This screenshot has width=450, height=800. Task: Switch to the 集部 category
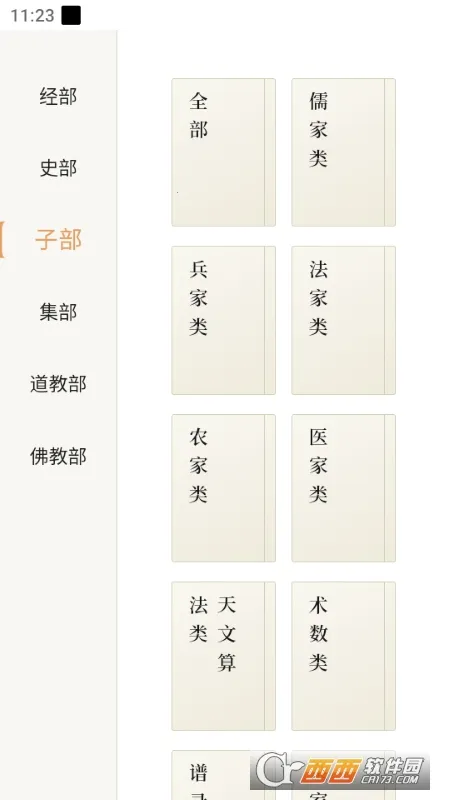[58, 312]
